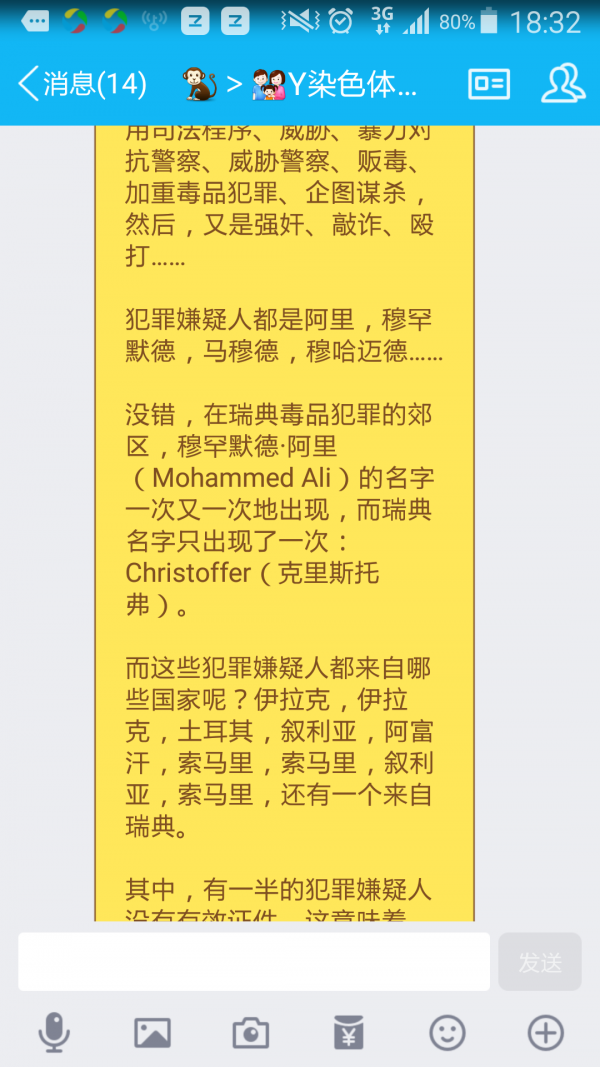Tap the 发送 send button
This screenshot has width=600, height=1067.
540,962
